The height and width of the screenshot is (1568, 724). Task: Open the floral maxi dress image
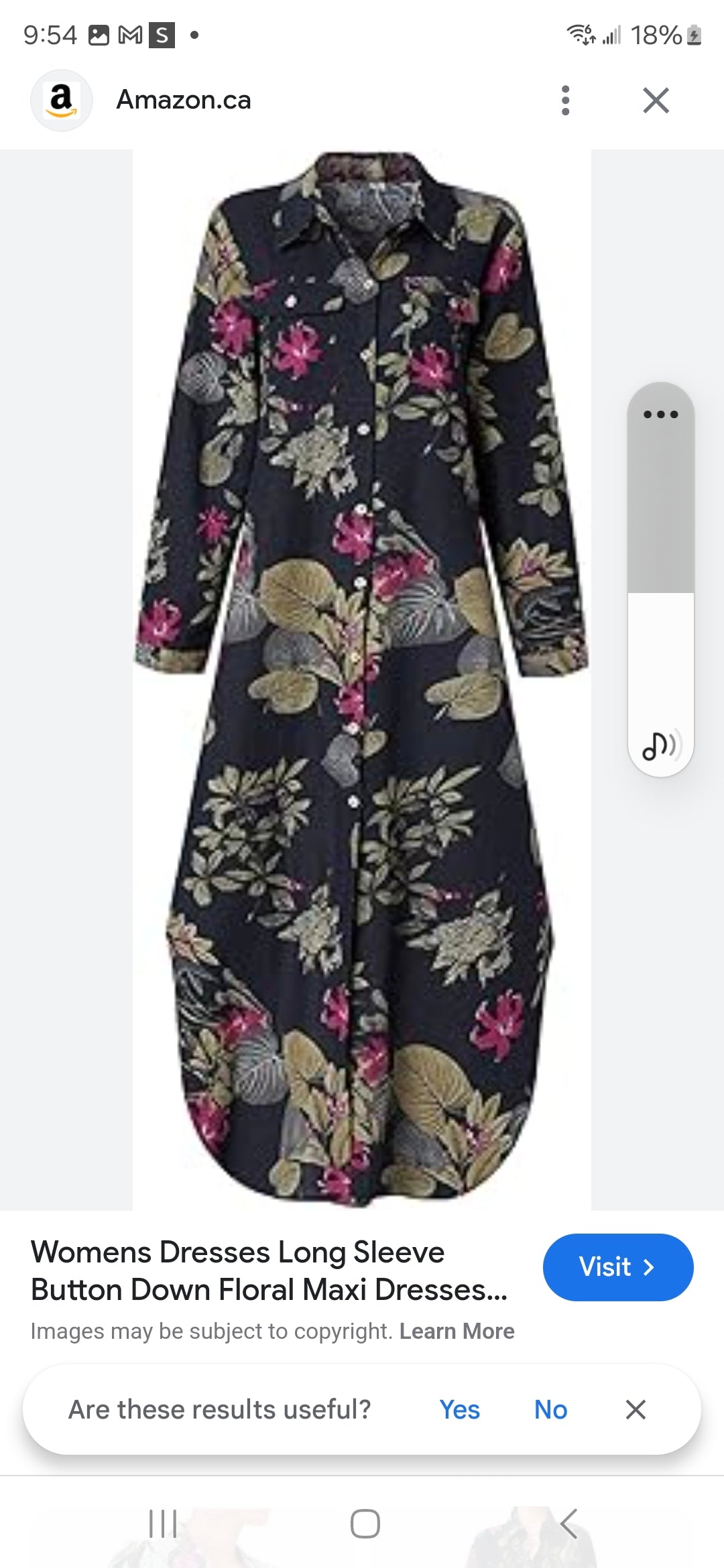362,678
